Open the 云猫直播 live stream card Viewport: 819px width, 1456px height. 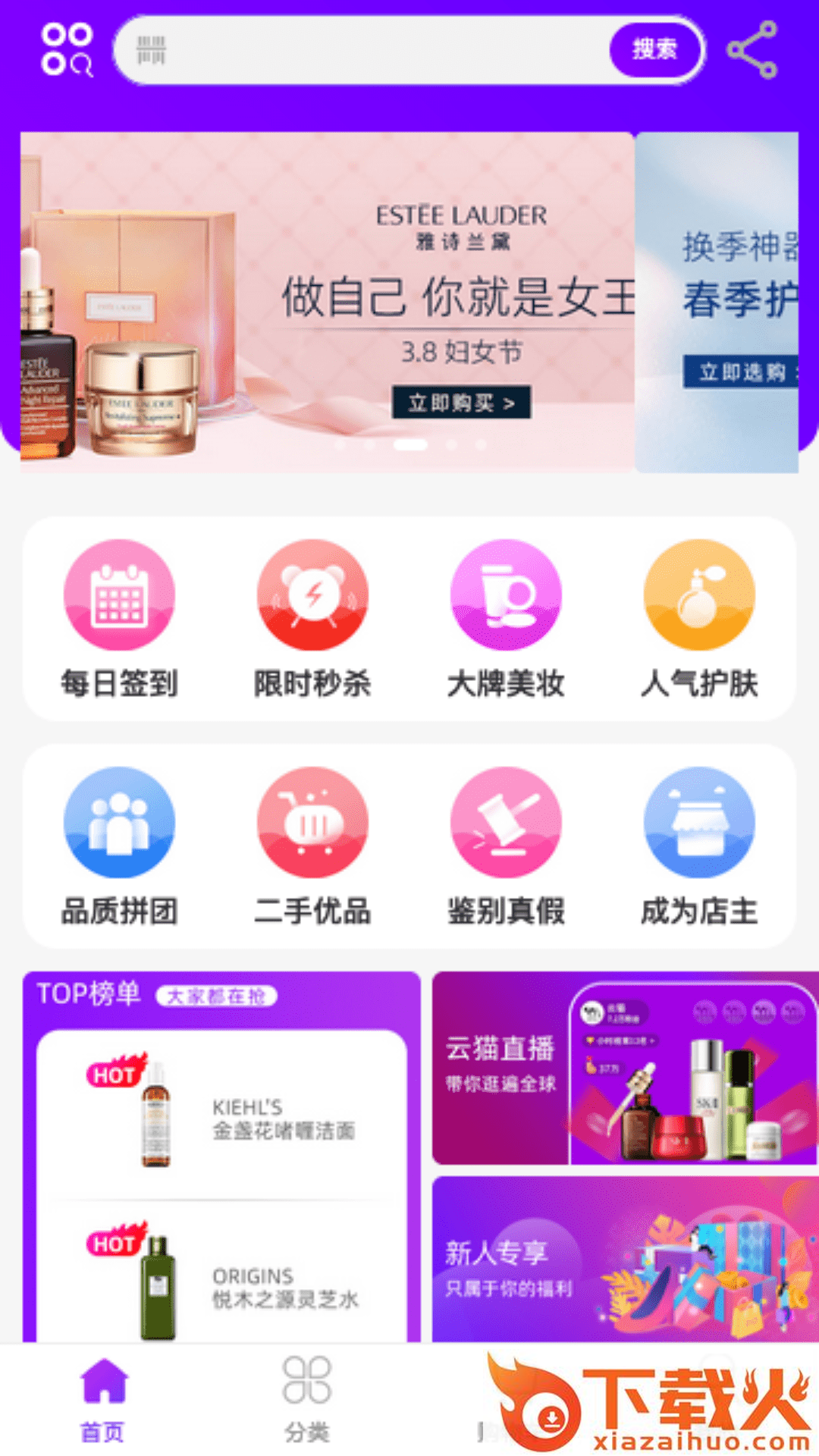(625, 1068)
